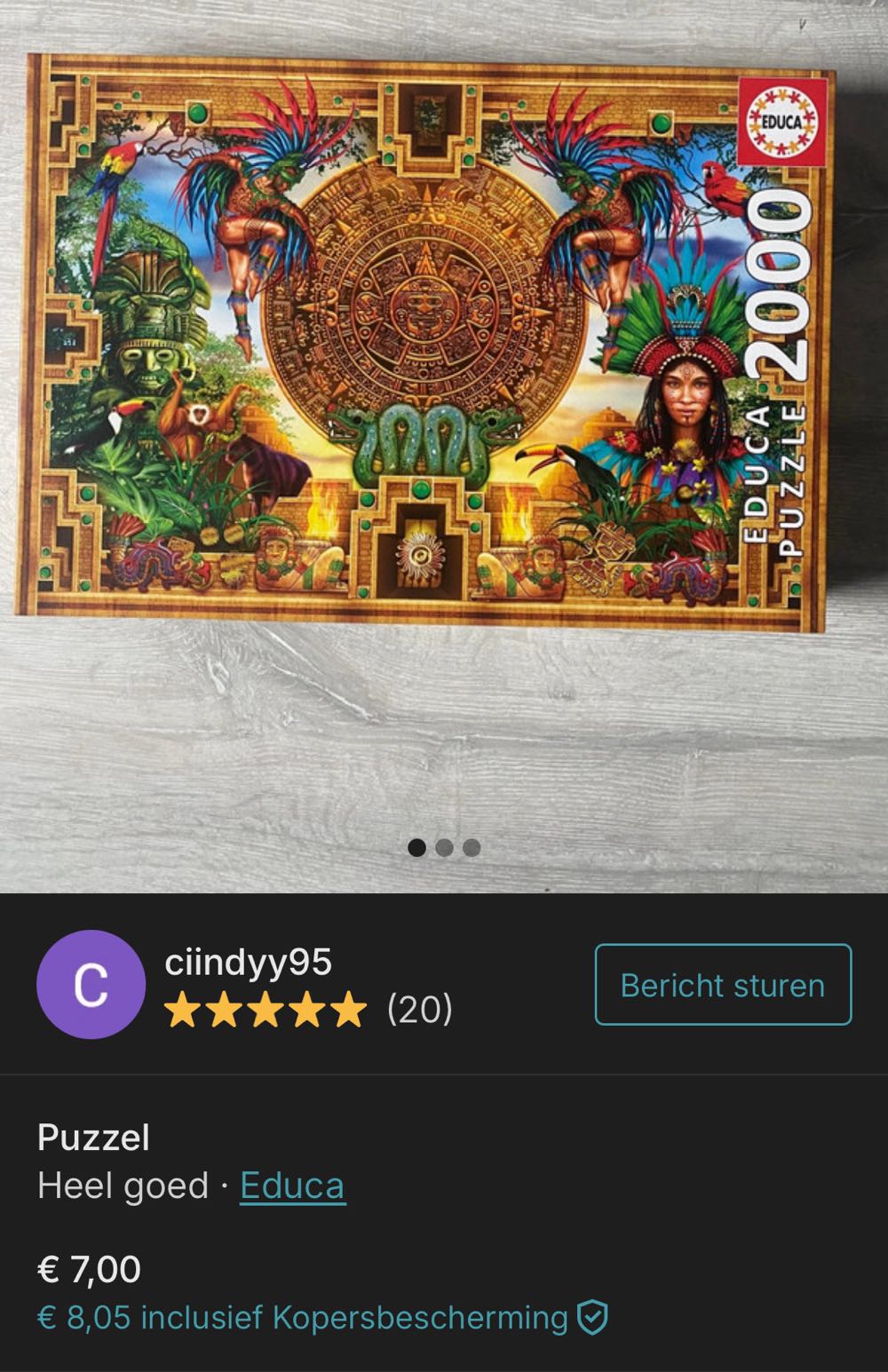Switch to the second photo via its dot

444,848
